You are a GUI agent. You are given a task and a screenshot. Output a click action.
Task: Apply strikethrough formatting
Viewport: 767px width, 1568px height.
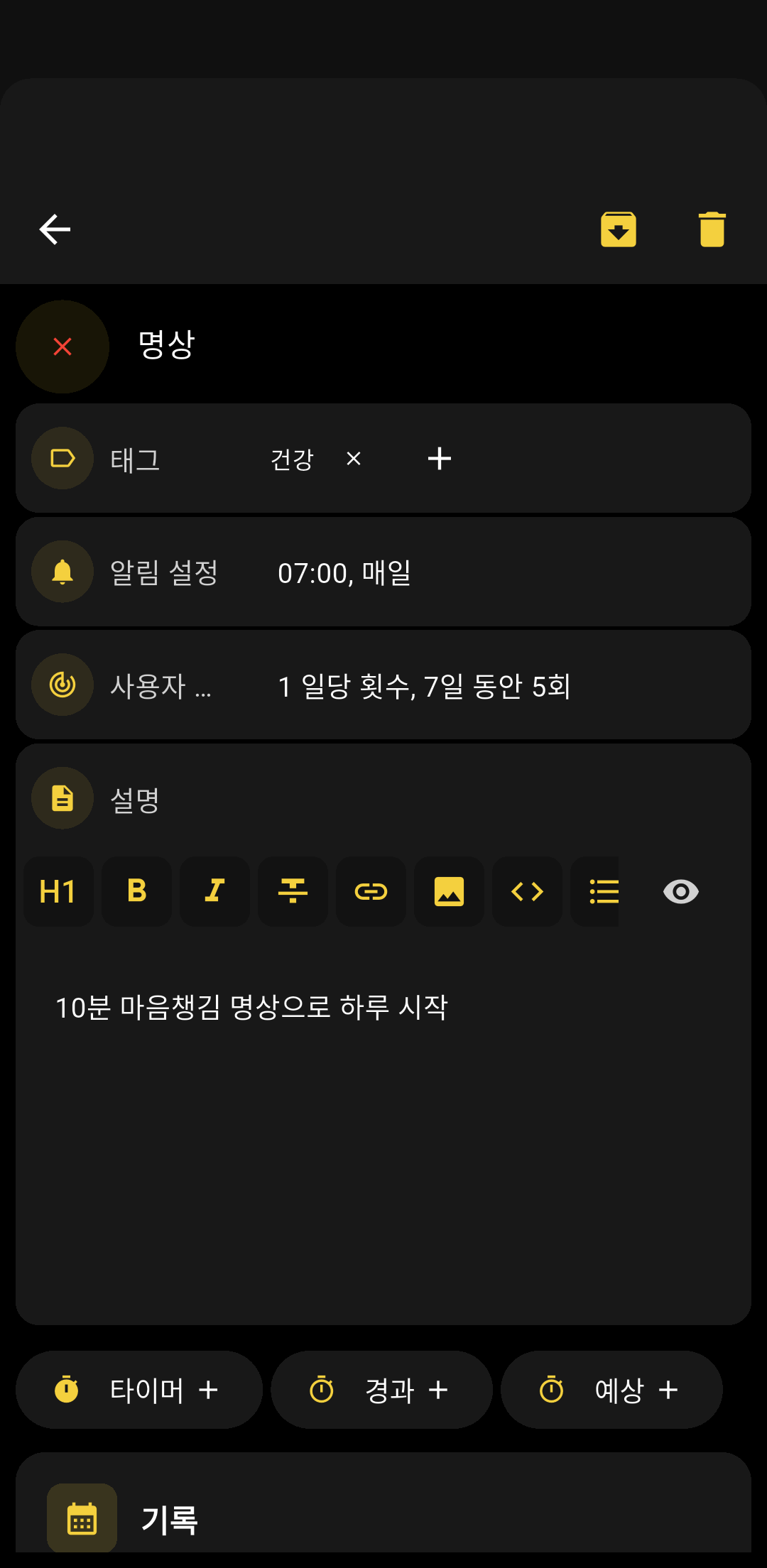[293, 891]
